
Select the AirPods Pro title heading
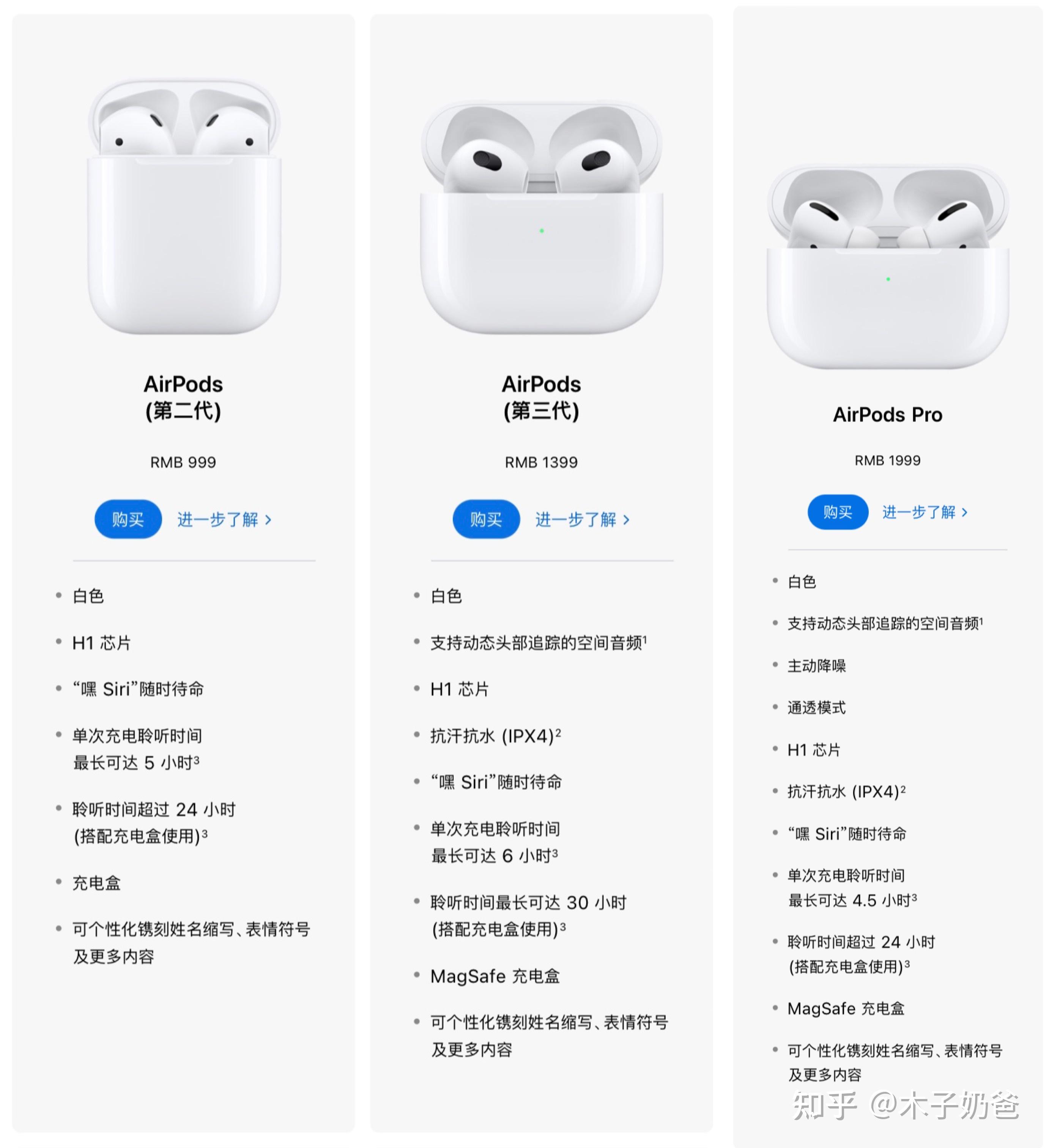coord(887,414)
